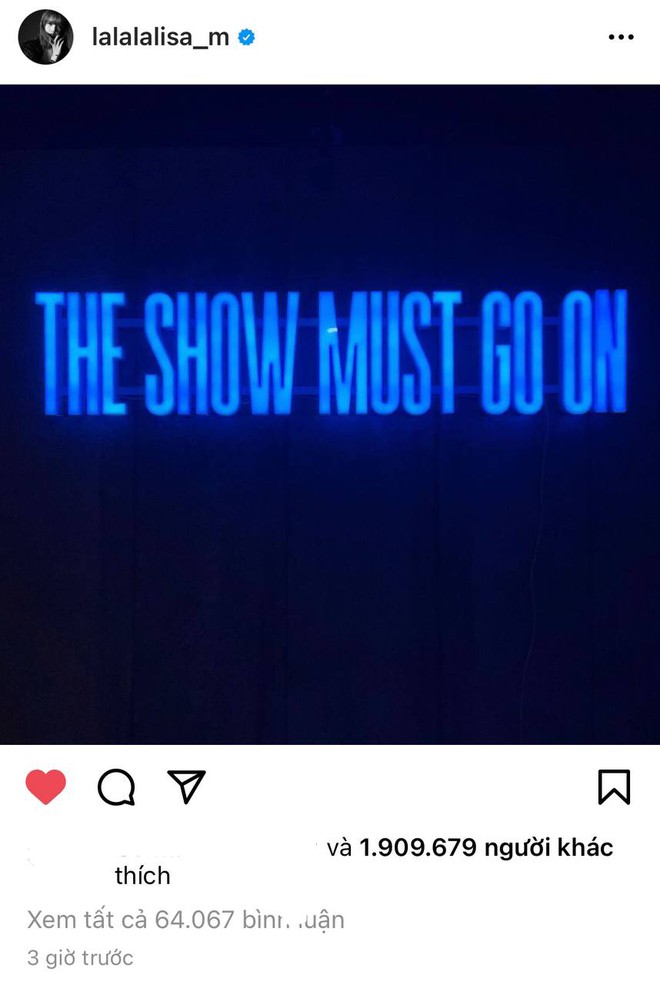Image resolution: width=660 pixels, height=985 pixels.
Task: Open The Show Must Go On photo
Action: 330,415
